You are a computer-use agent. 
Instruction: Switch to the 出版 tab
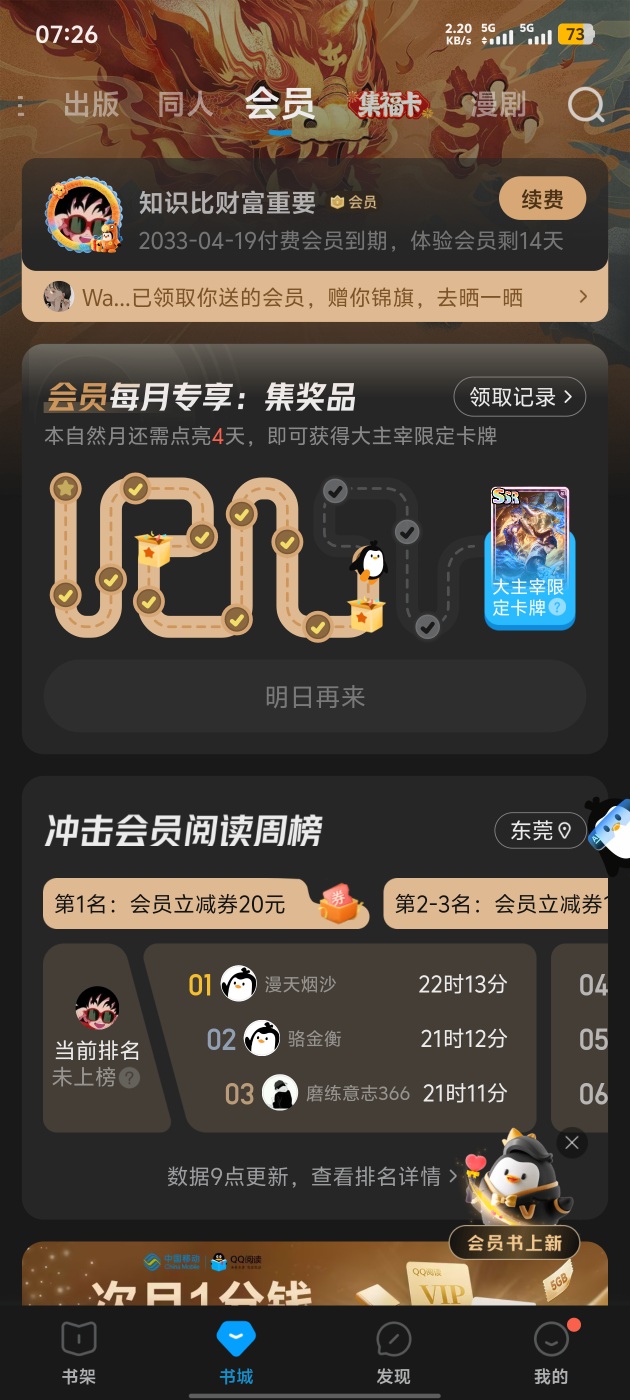pos(91,105)
